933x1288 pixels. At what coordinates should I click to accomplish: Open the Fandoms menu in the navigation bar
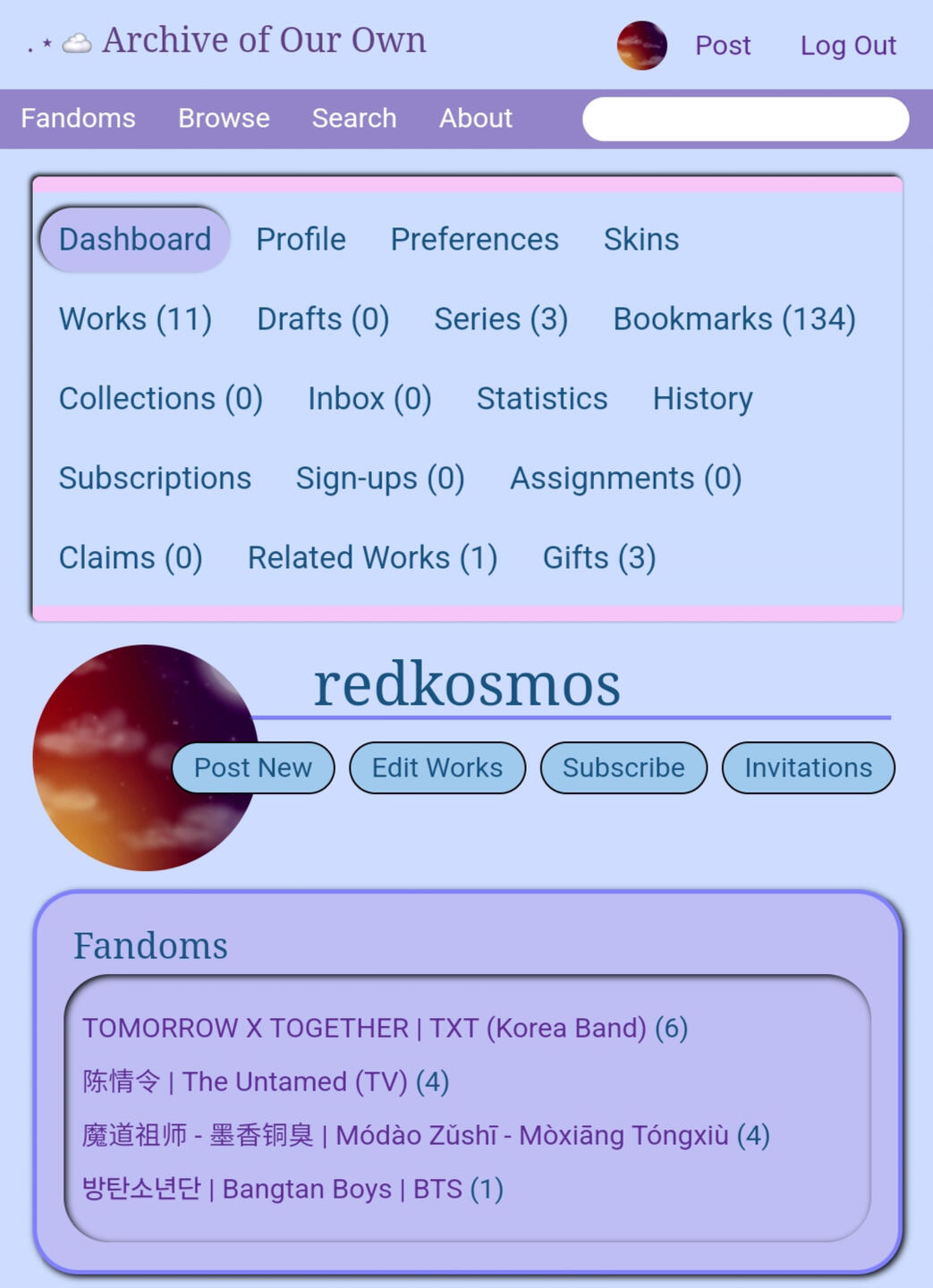tap(79, 118)
